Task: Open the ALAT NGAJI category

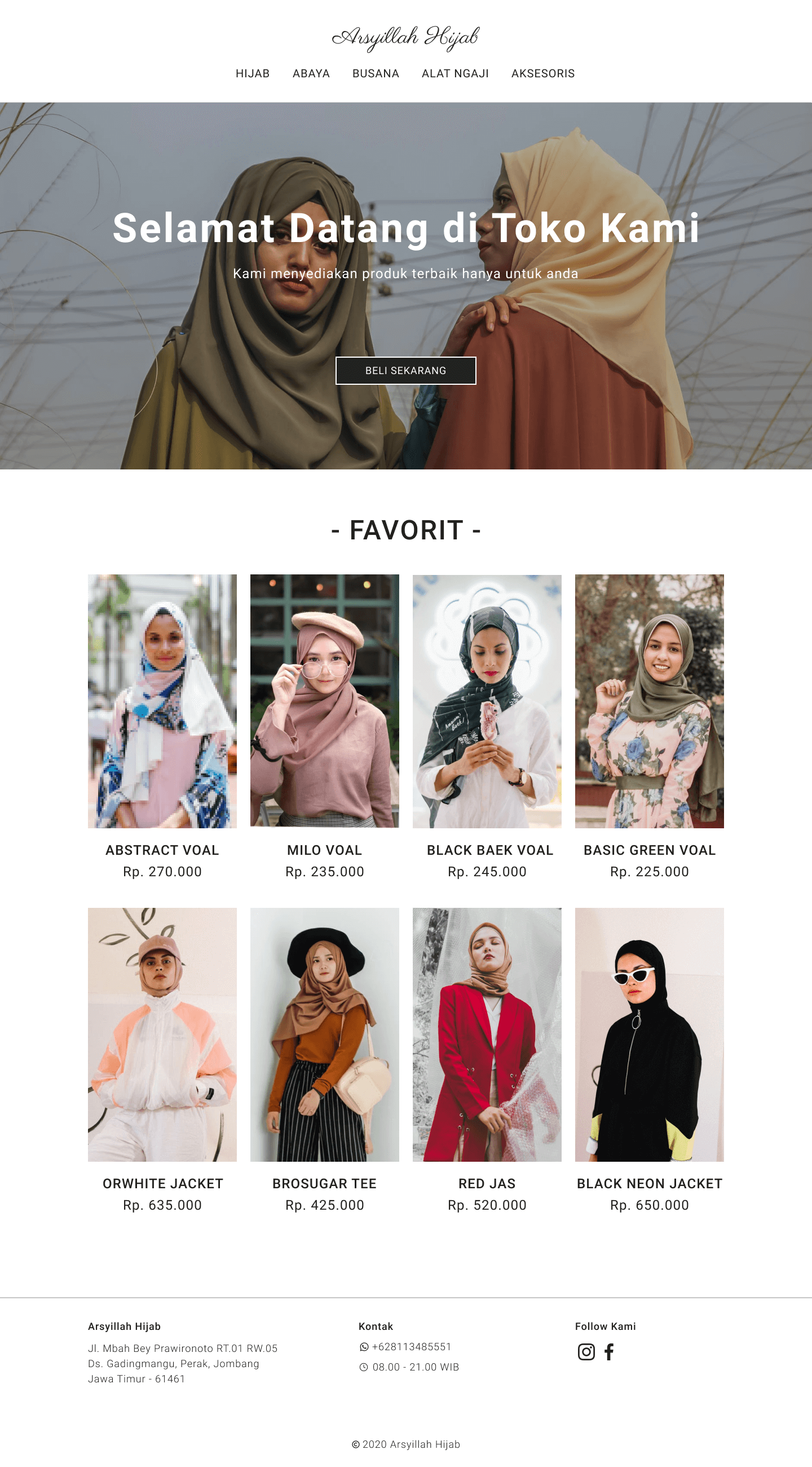Action: tap(454, 73)
